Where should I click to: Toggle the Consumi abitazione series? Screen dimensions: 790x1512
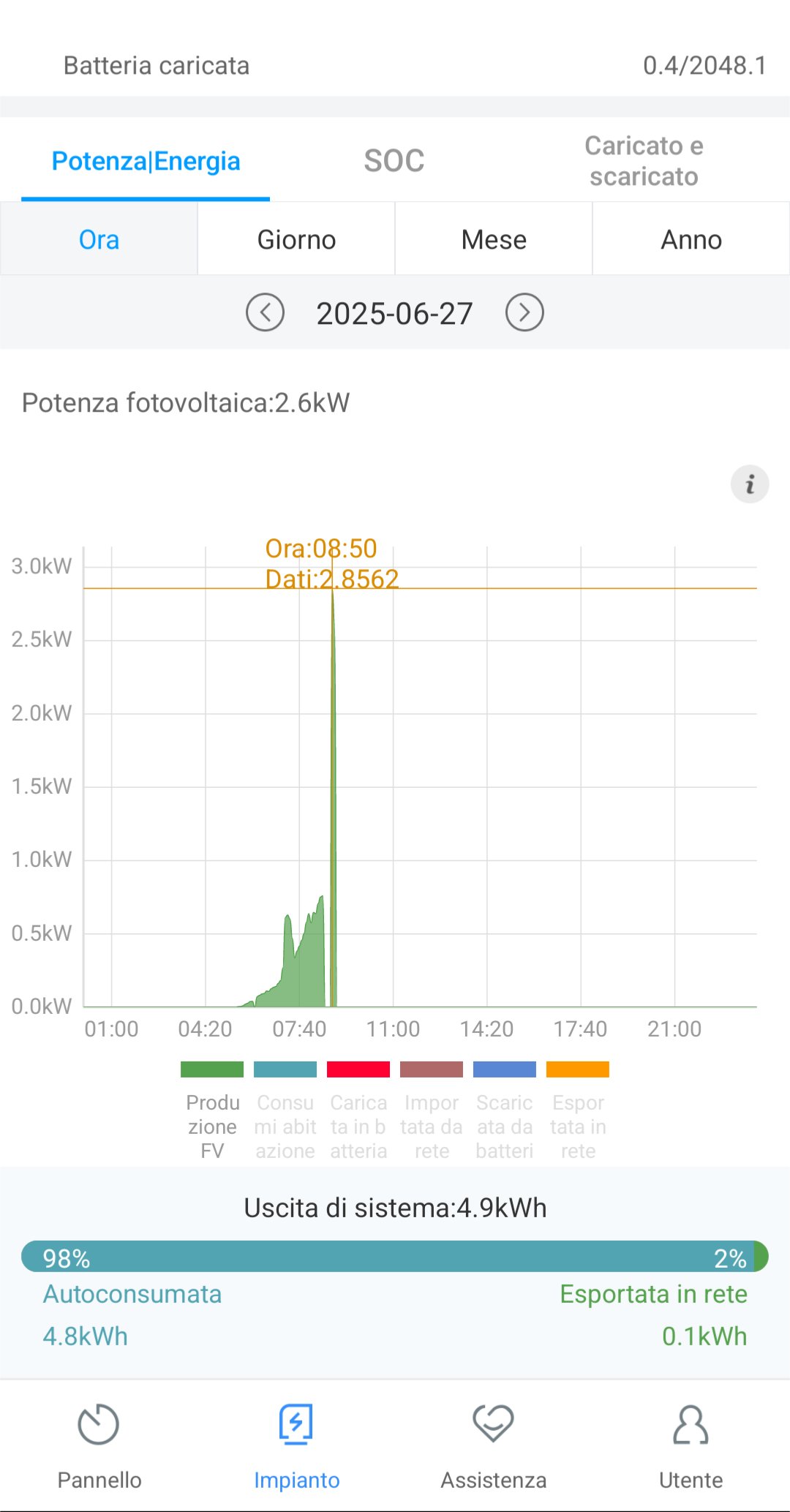pyautogui.click(x=285, y=1070)
